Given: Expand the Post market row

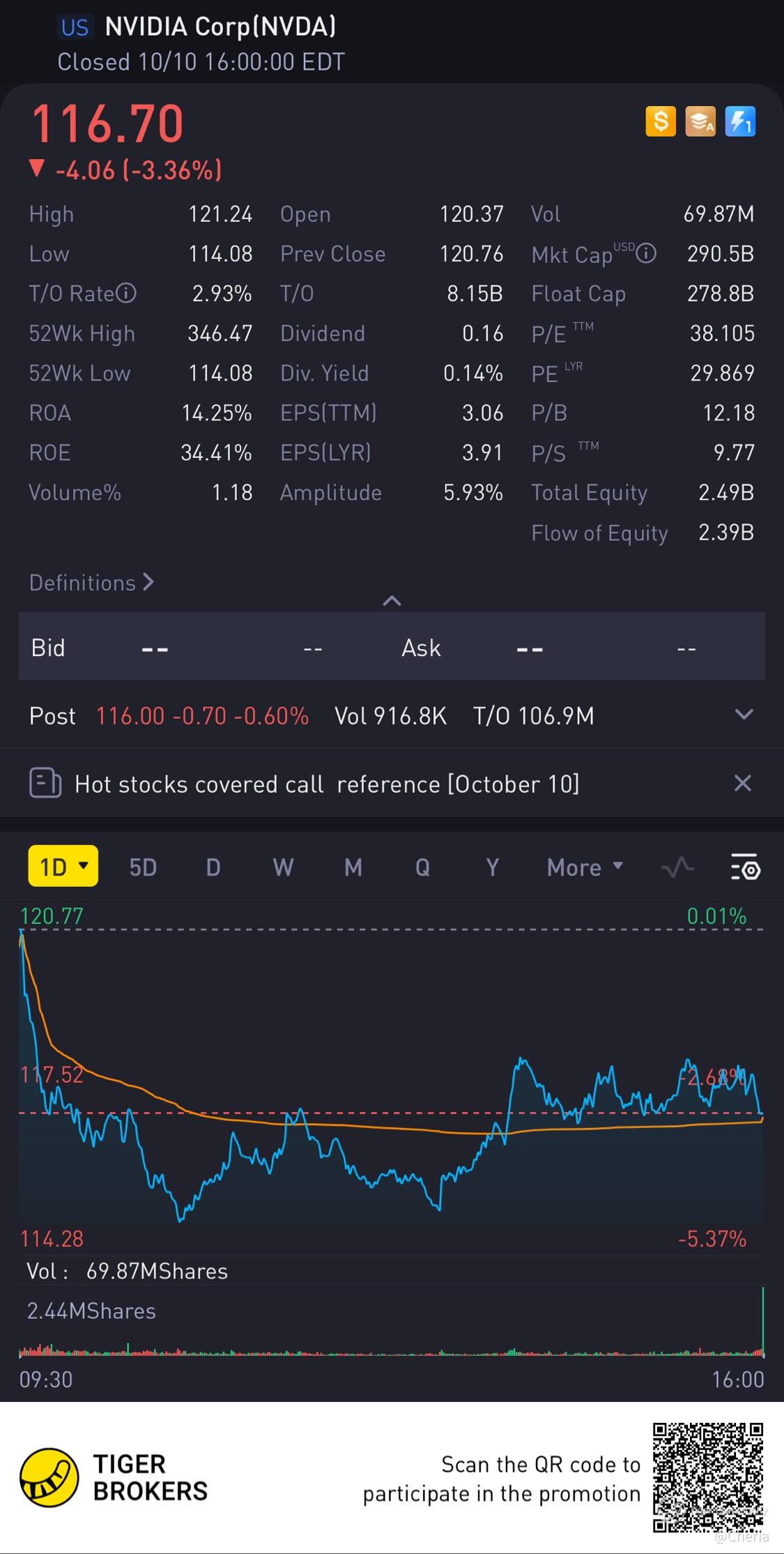Looking at the screenshot, I should coord(744,715).
